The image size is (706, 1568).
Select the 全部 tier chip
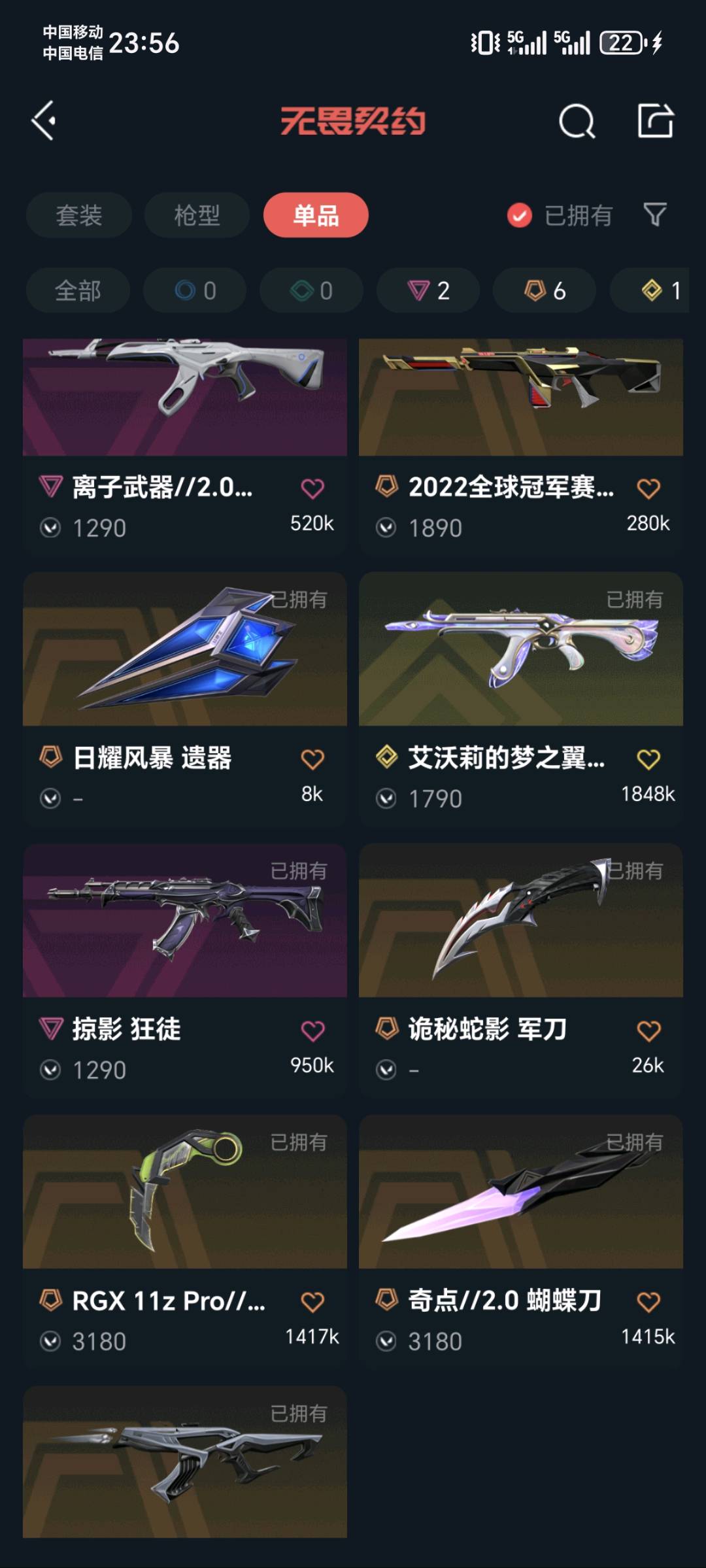point(78,290)
